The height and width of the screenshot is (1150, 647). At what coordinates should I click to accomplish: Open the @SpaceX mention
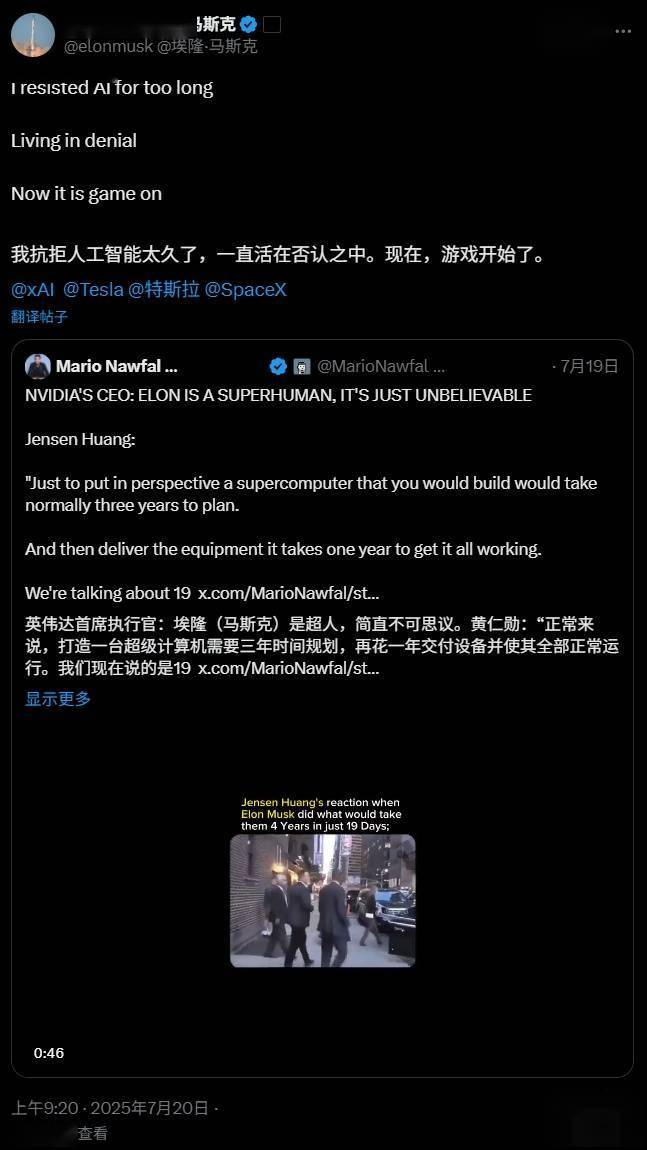click(x=246, y=290)
